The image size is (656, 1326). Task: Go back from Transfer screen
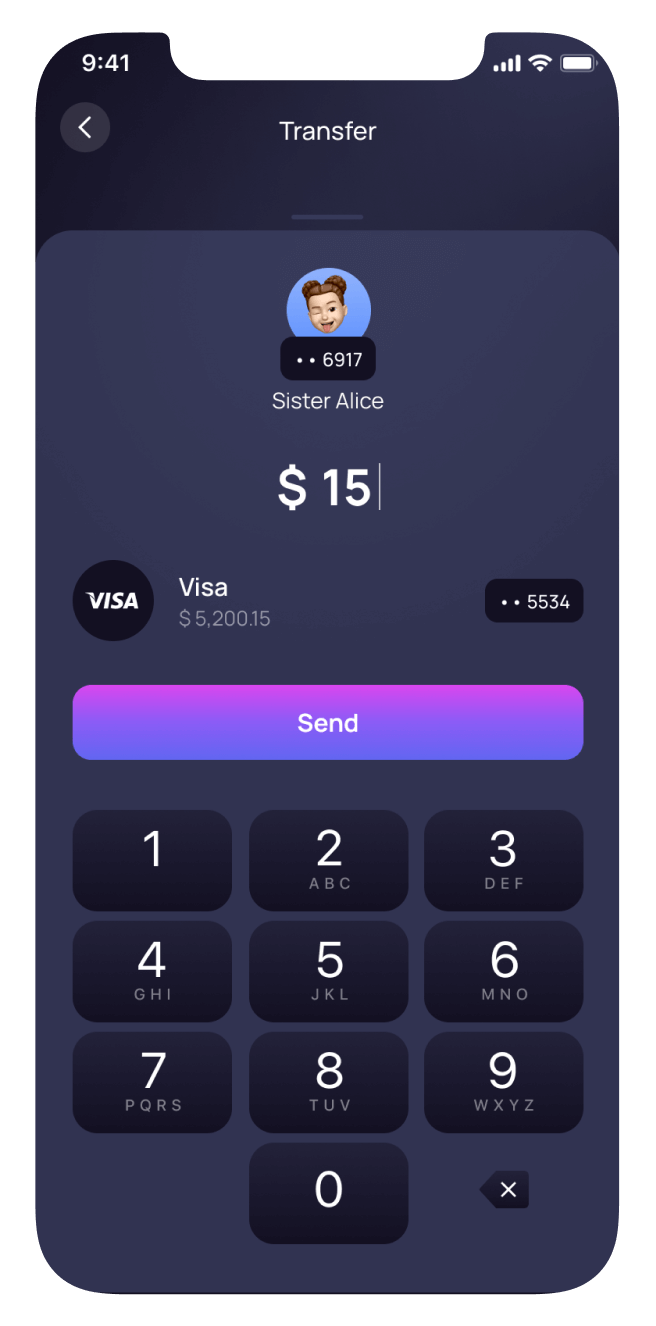click(x=85, y=127)
